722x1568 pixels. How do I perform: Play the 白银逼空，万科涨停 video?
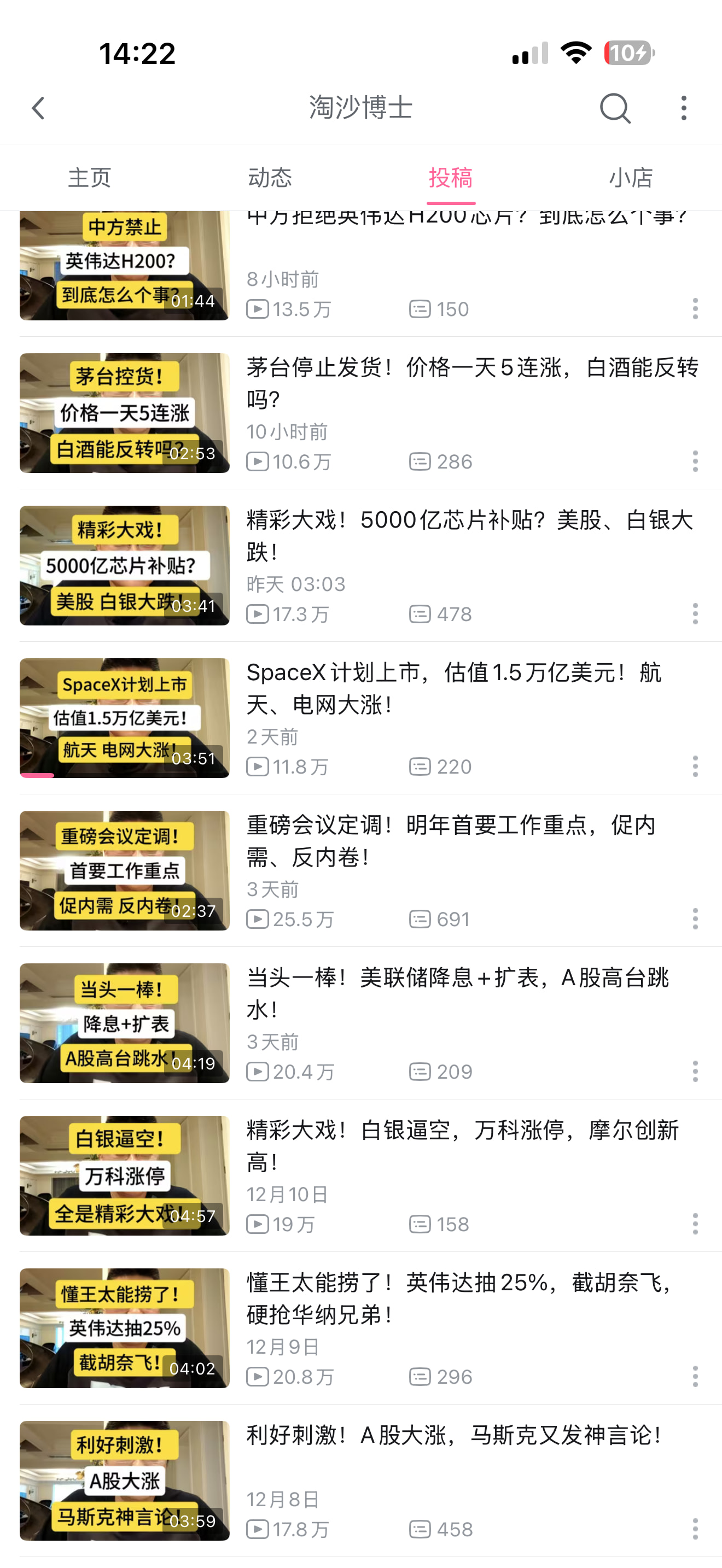(x=125, y=1175)
